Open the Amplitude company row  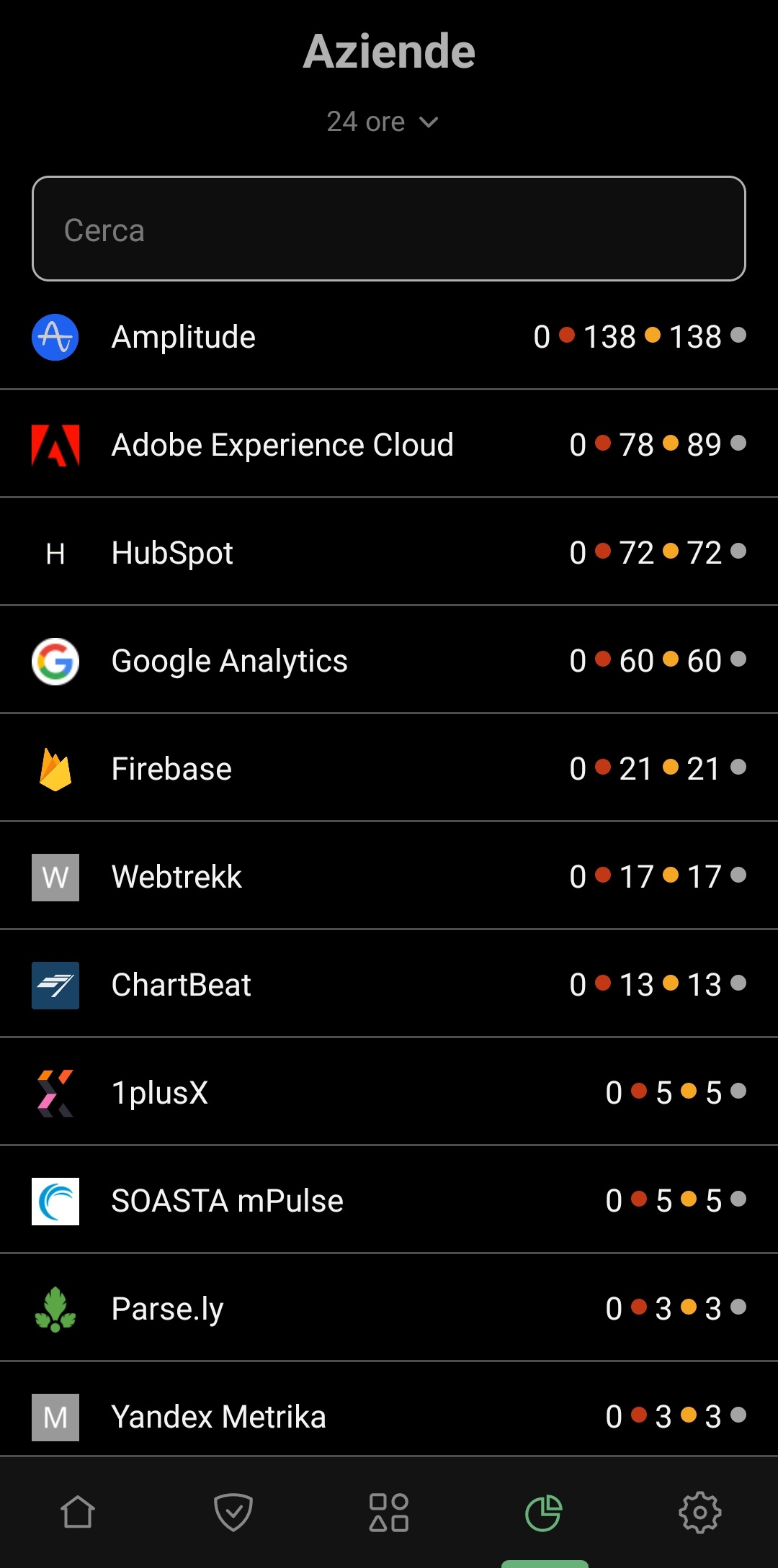389,336
